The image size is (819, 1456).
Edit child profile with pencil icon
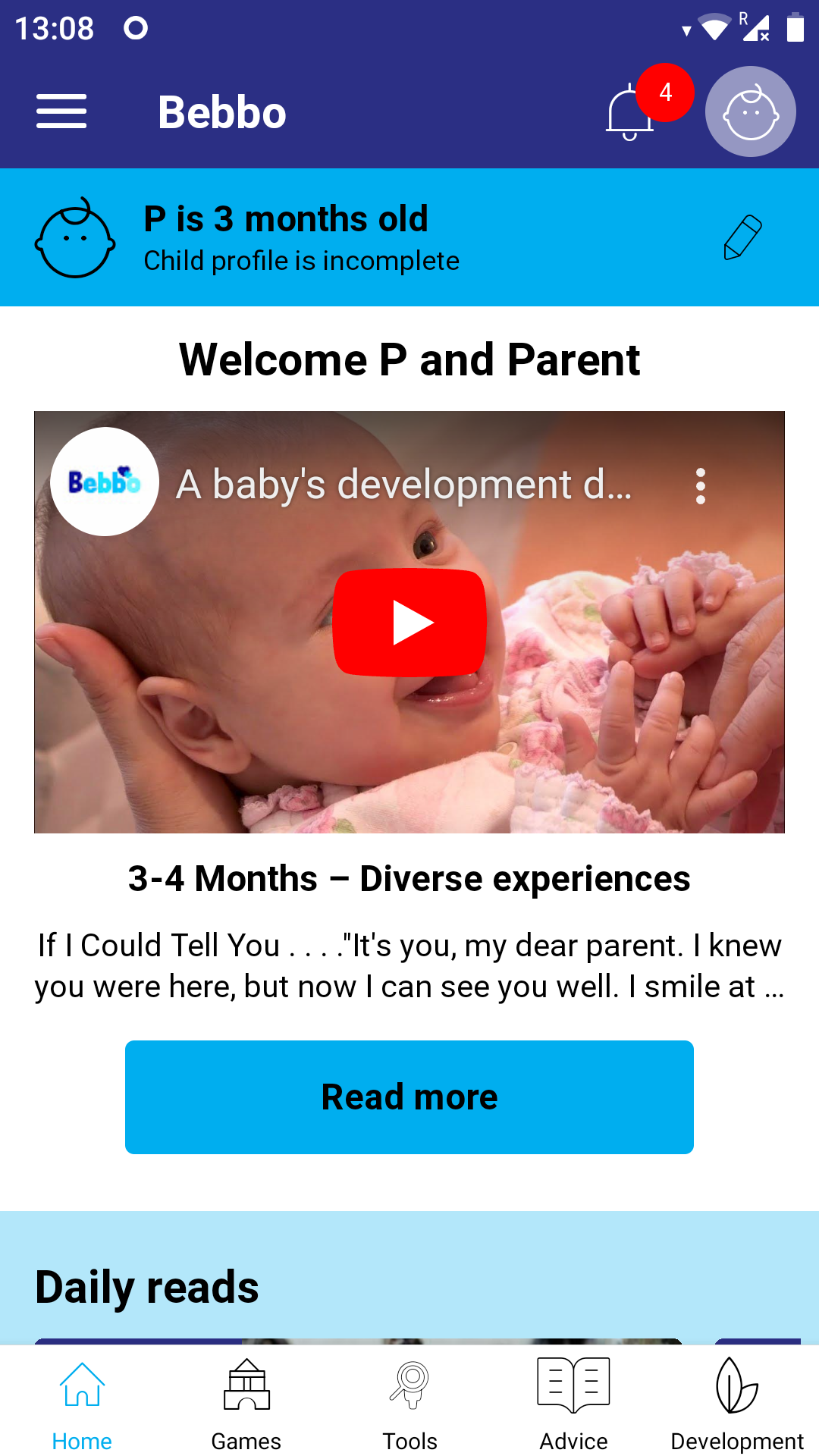(742, 238)
